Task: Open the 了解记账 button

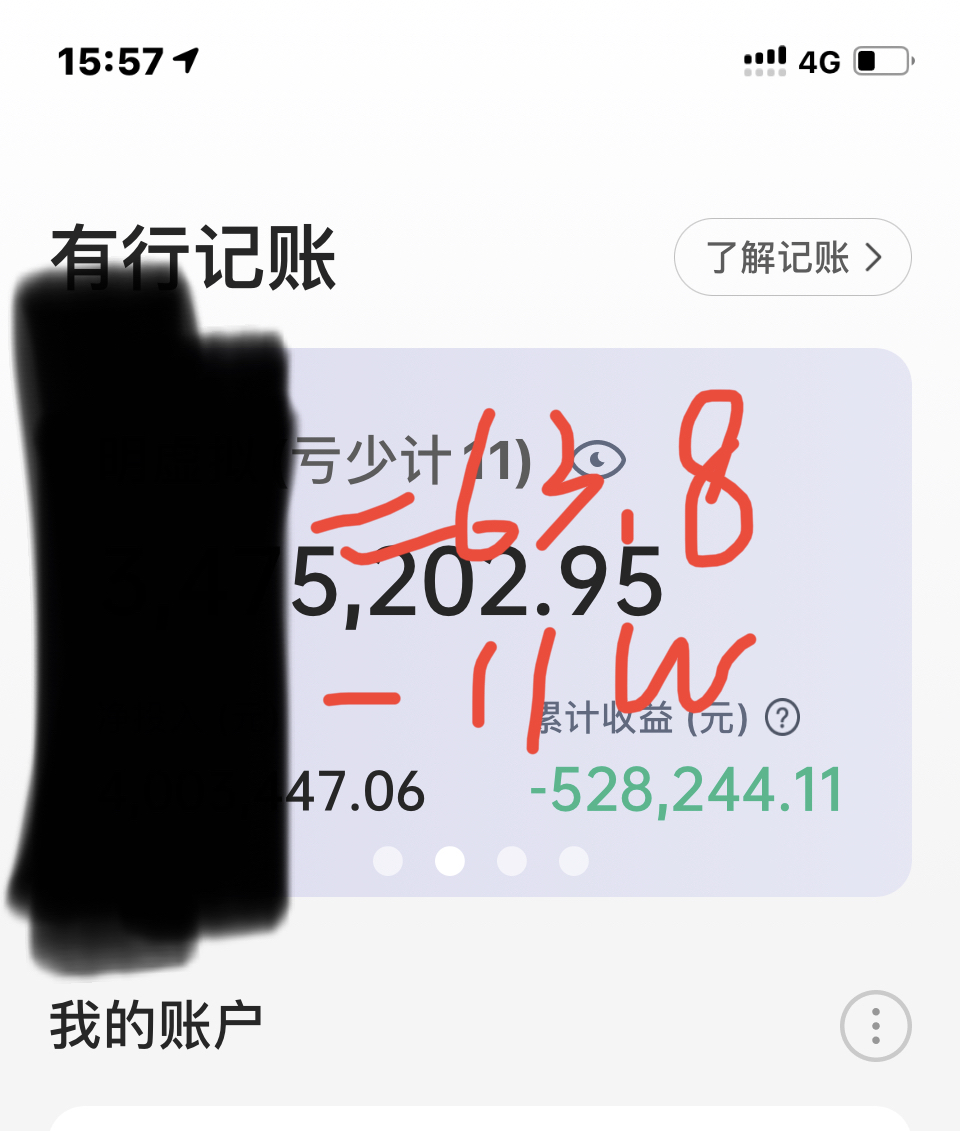Action: [x=792, y=258]
